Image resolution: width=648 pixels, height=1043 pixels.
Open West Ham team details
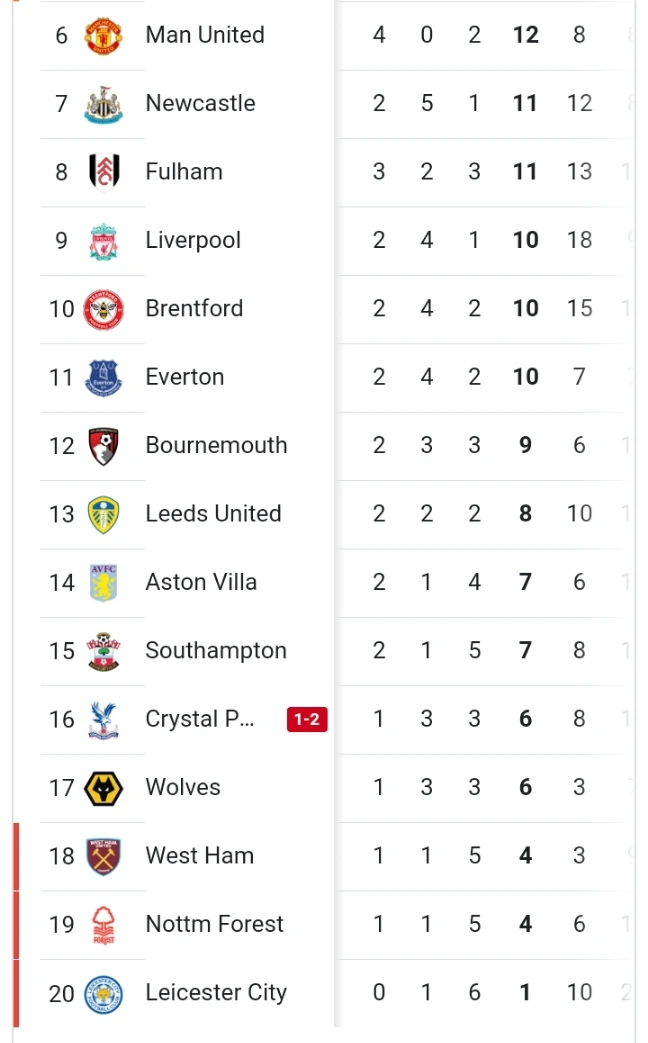coord(323,856)
